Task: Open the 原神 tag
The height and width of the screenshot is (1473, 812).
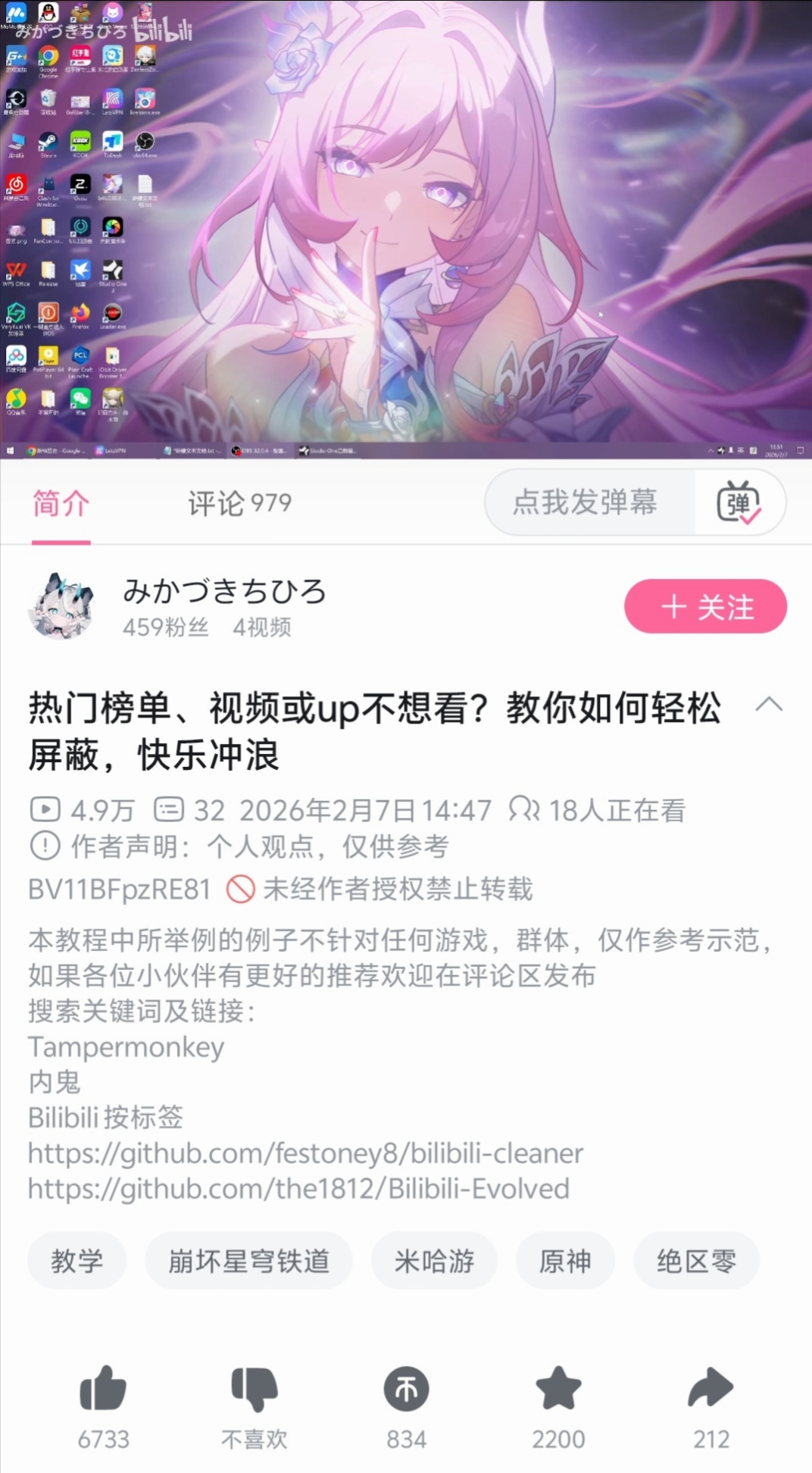Action: (x=565, y=1261)
